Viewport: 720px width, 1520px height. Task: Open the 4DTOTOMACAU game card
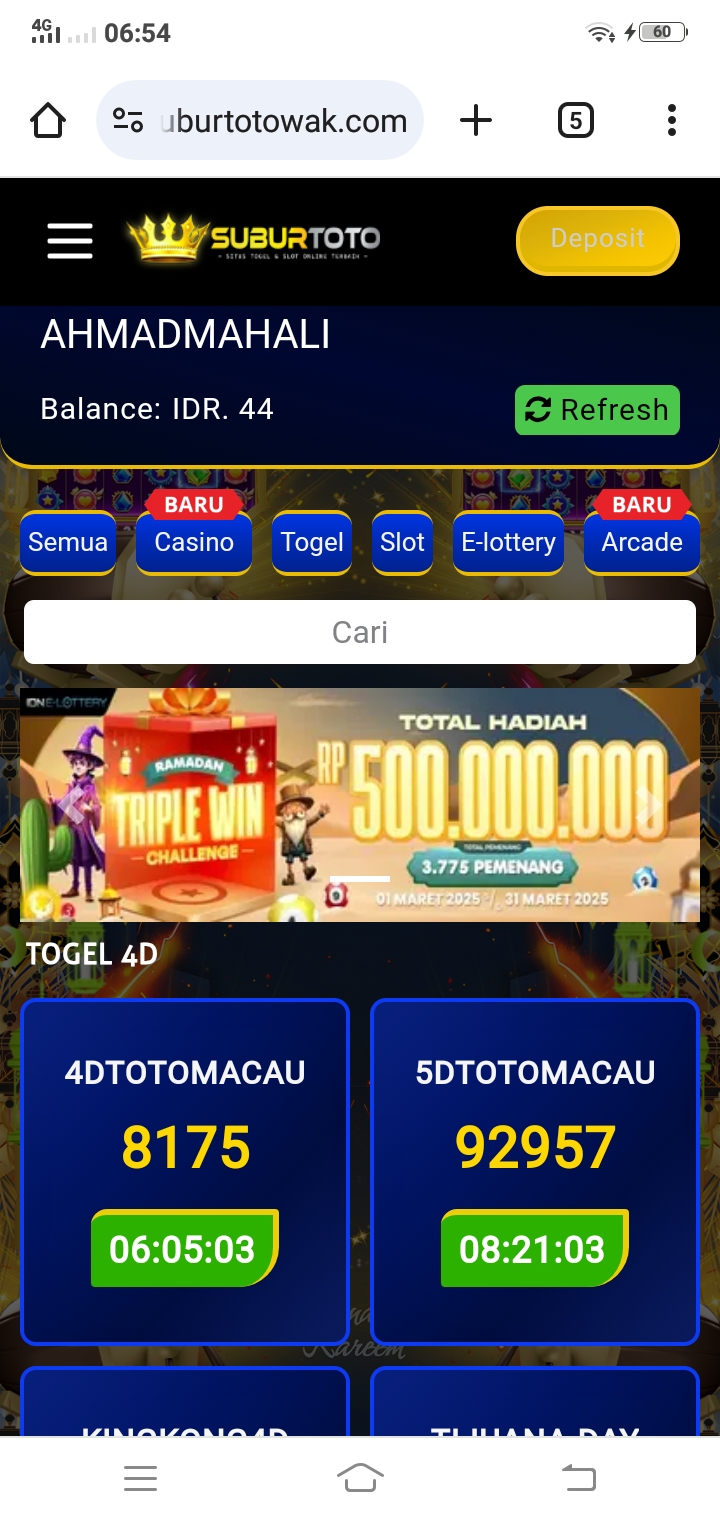click(x=185, y=1170)
